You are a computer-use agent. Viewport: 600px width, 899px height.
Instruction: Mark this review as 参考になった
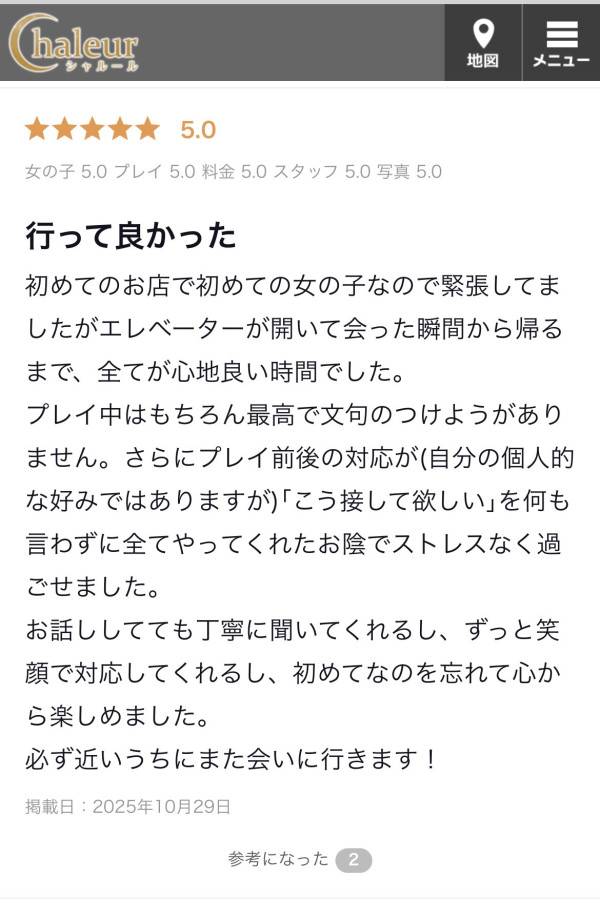[x=299, y=859]
